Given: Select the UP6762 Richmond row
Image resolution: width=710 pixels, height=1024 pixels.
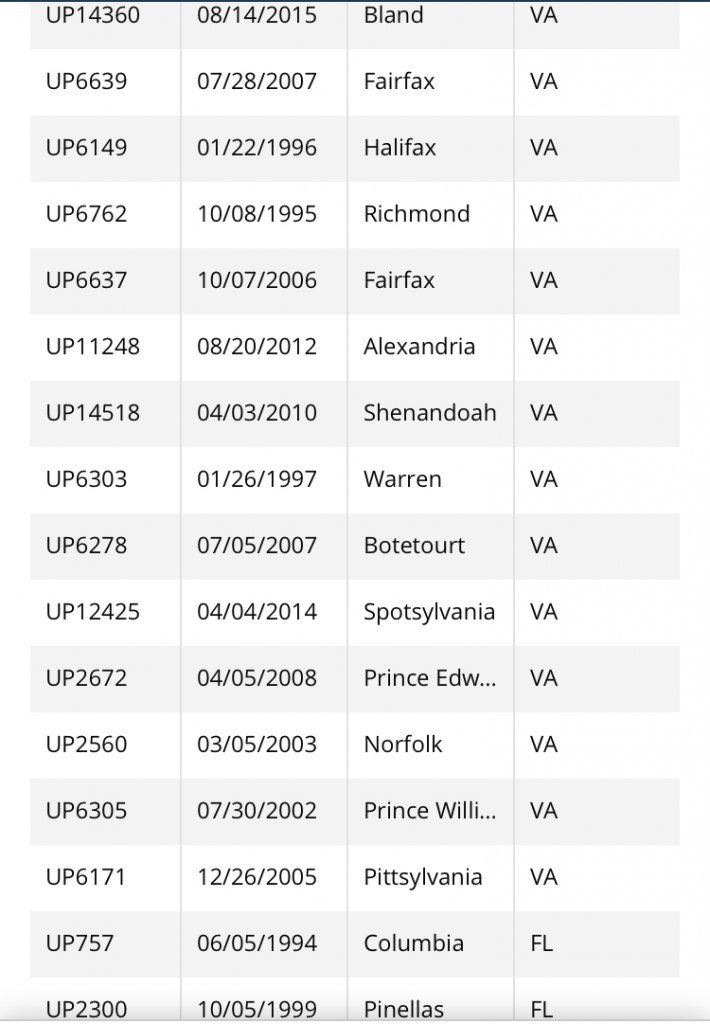Looking at the screenshot, I should tap(87, 214).
